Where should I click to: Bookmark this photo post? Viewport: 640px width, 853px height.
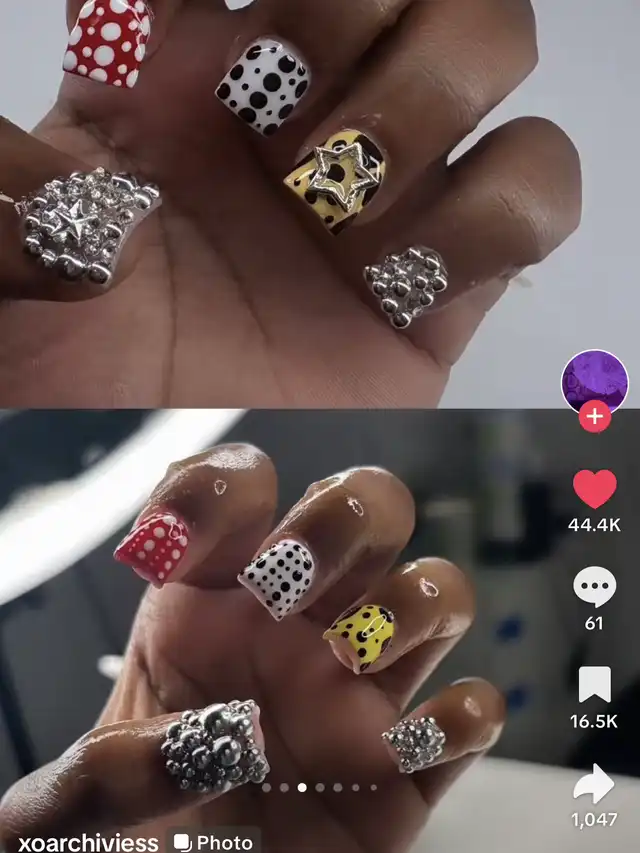pos(594,685)
